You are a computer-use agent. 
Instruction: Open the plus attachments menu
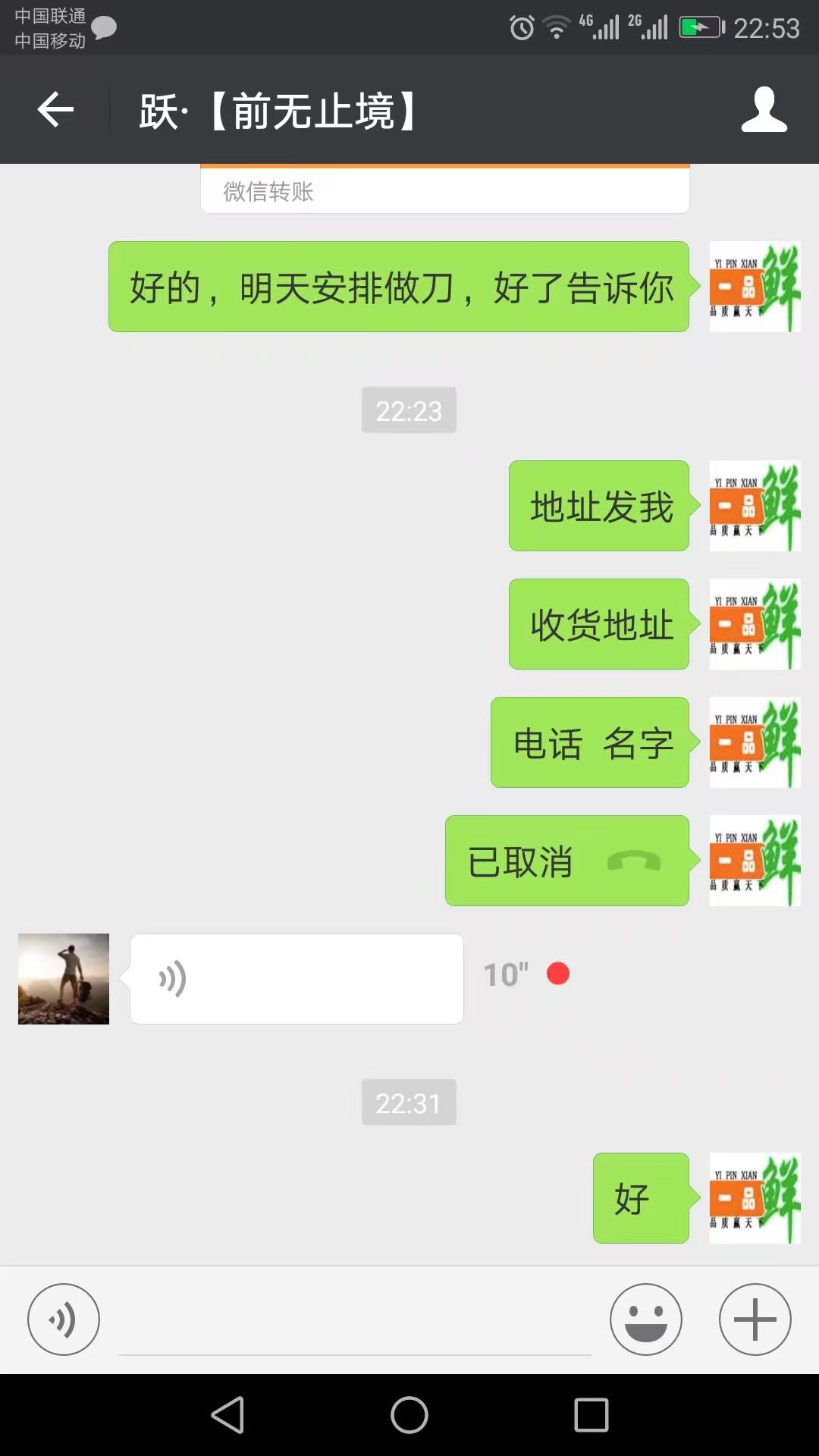click(755, 1319)
